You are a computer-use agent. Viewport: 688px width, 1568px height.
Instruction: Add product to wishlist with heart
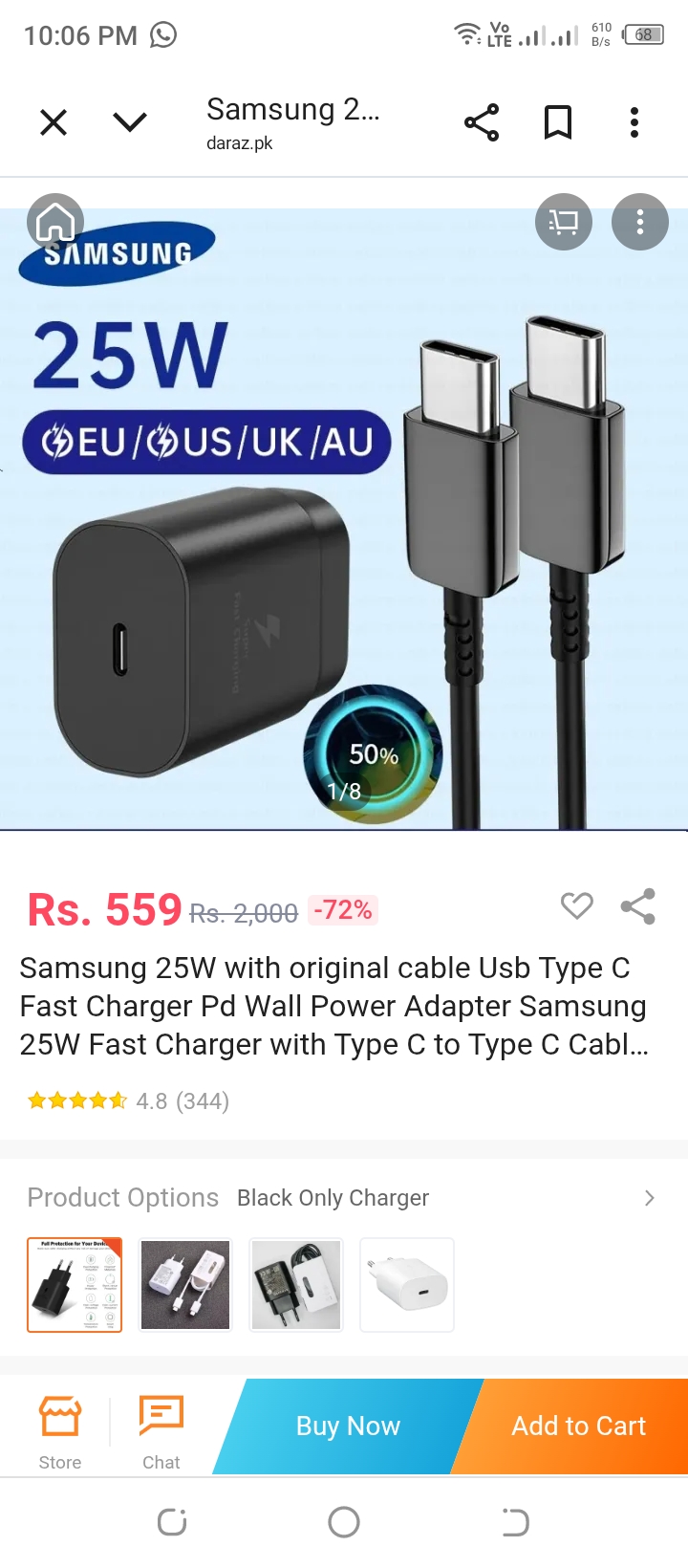576,905
